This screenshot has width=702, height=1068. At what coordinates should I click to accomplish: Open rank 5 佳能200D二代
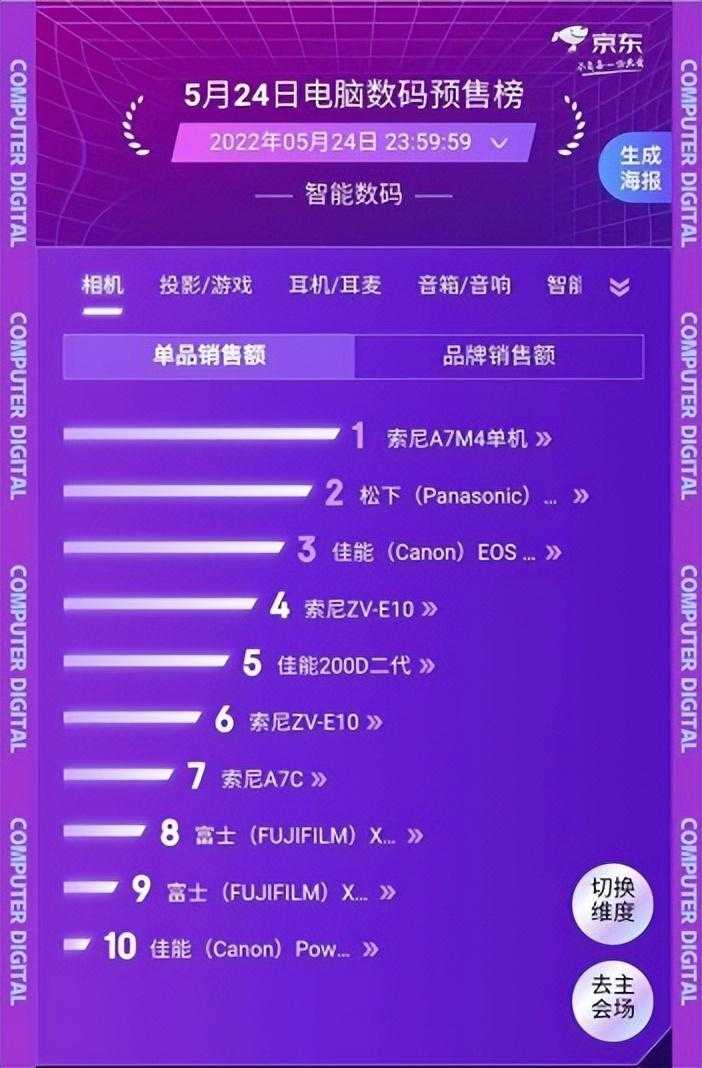344,665
